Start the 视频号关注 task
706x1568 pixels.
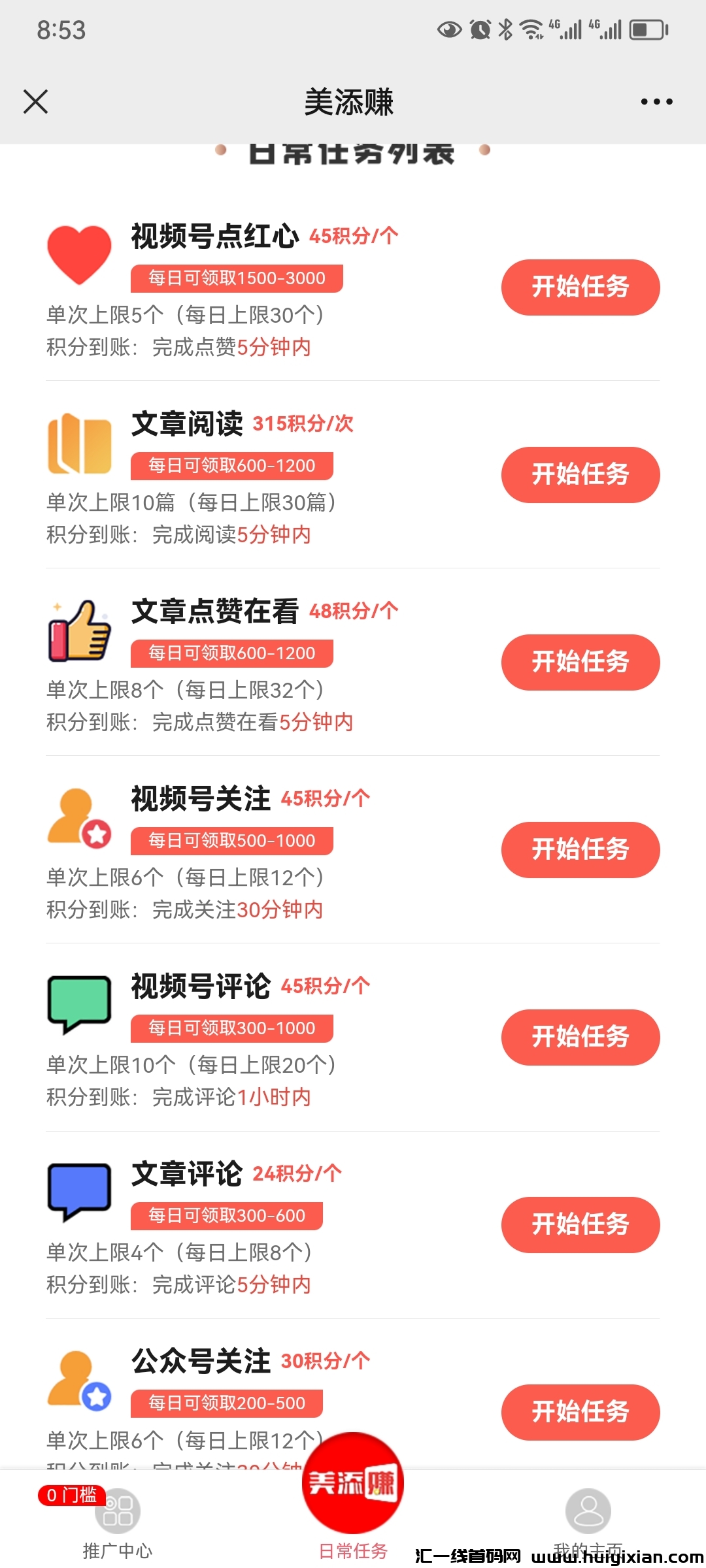(580, 850)
